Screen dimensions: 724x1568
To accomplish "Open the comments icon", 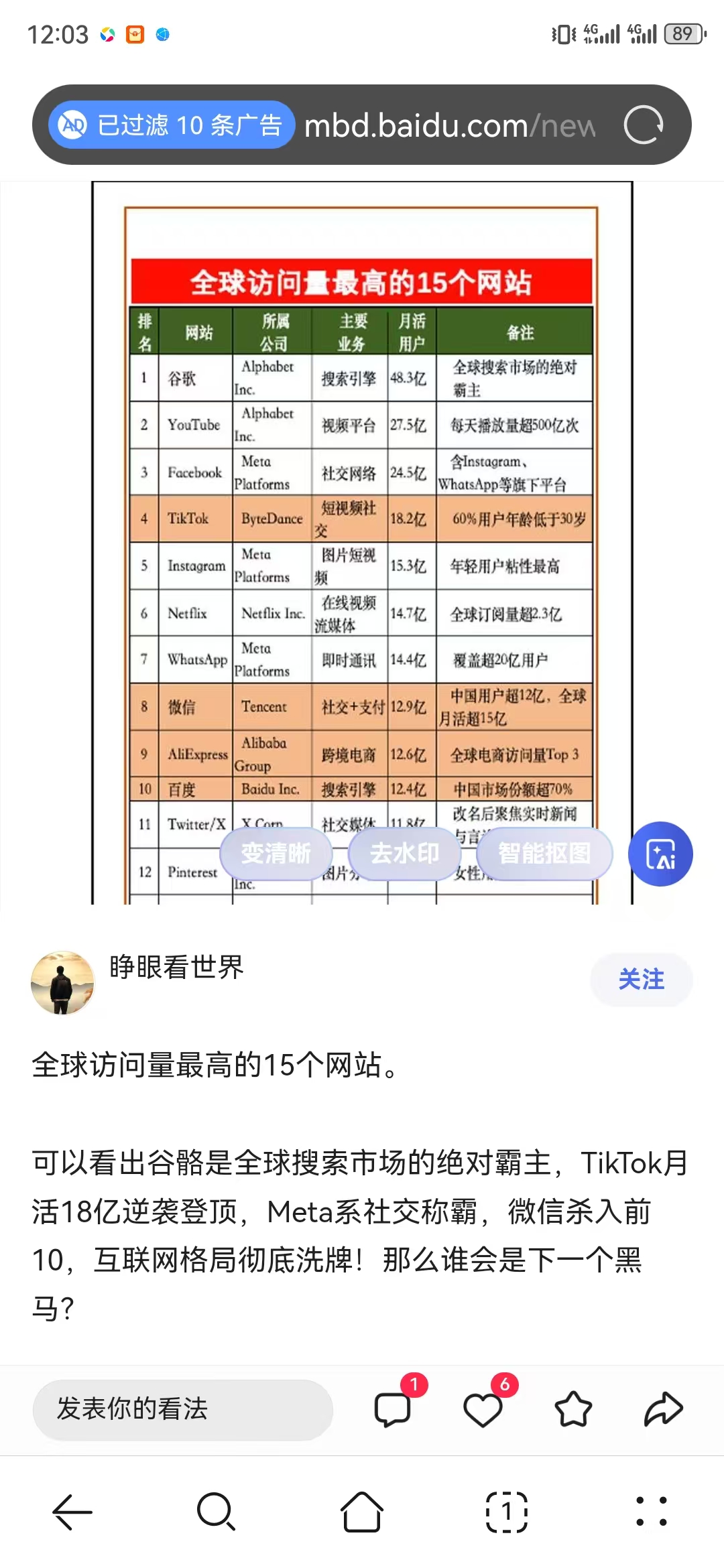I will pyautogui.click(x=393, y=1409).
